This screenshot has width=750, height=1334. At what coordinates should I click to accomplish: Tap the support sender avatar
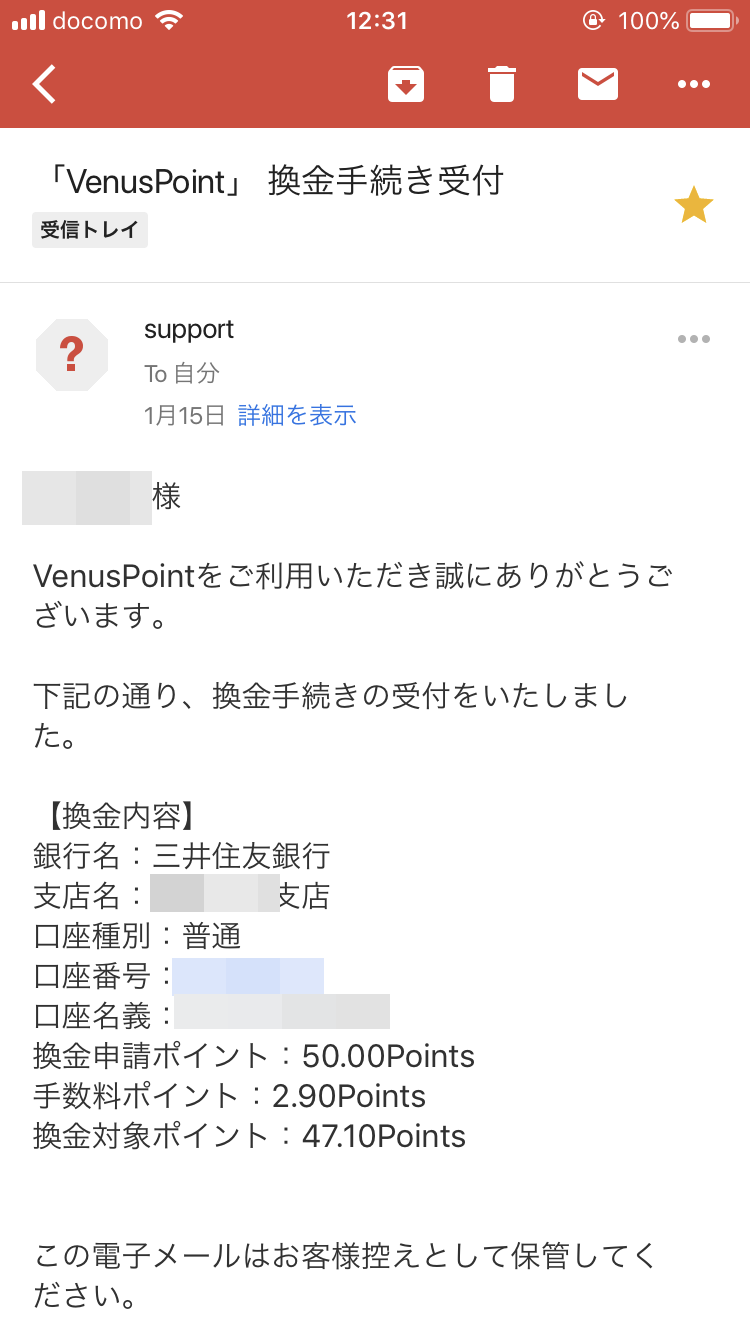tap(72, 354)
